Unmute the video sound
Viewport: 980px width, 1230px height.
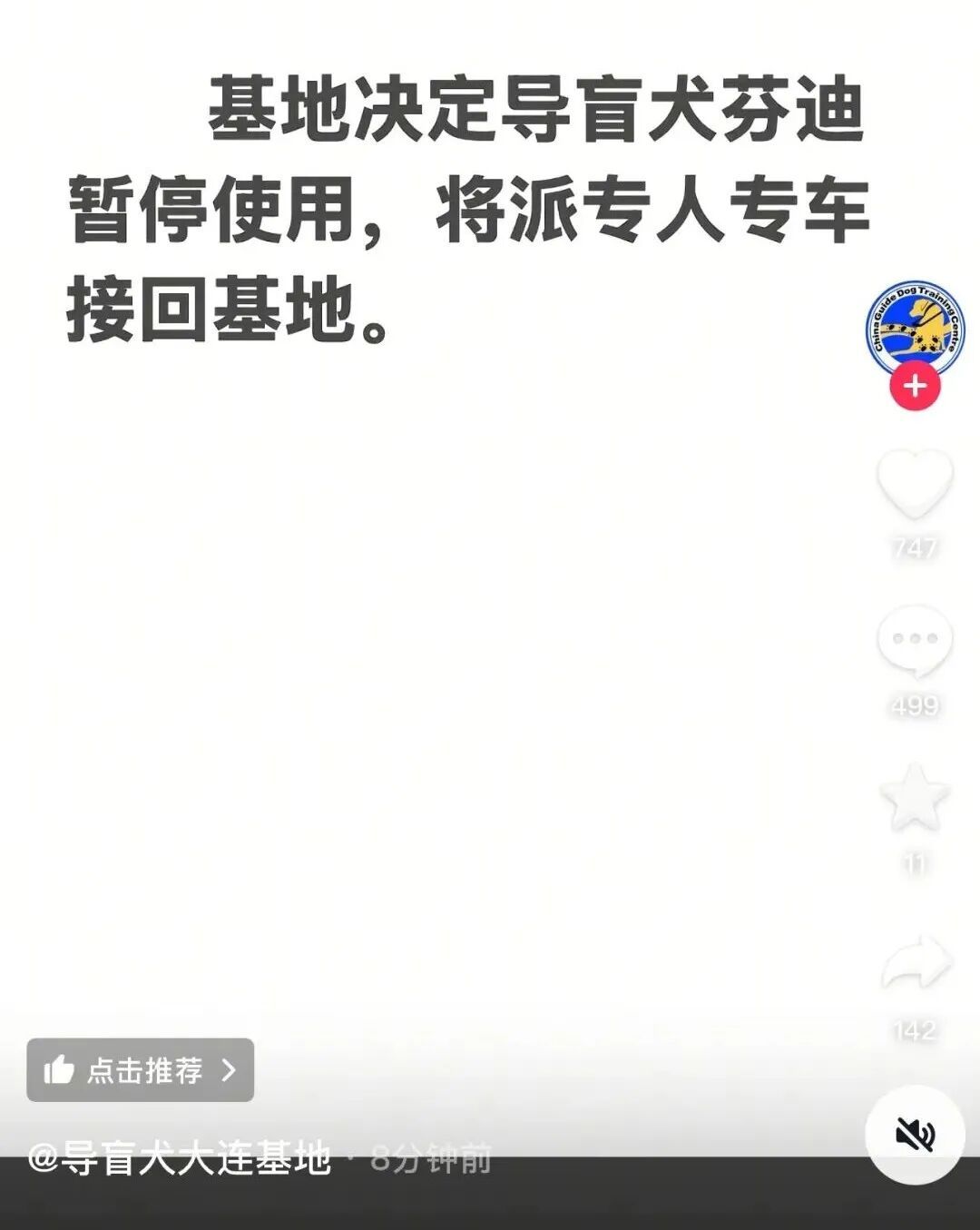915,1135
